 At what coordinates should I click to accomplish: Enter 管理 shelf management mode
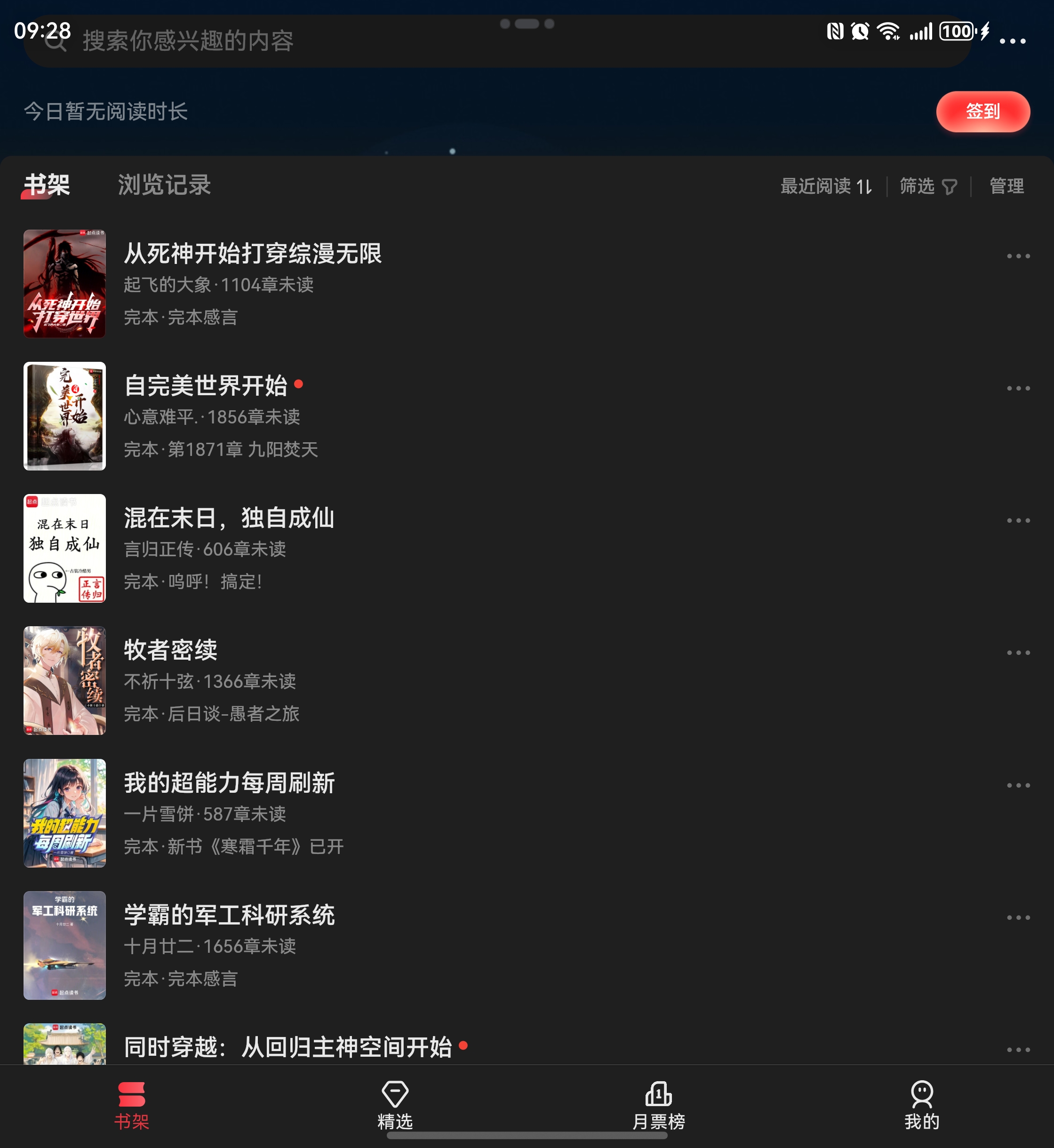1006,186
